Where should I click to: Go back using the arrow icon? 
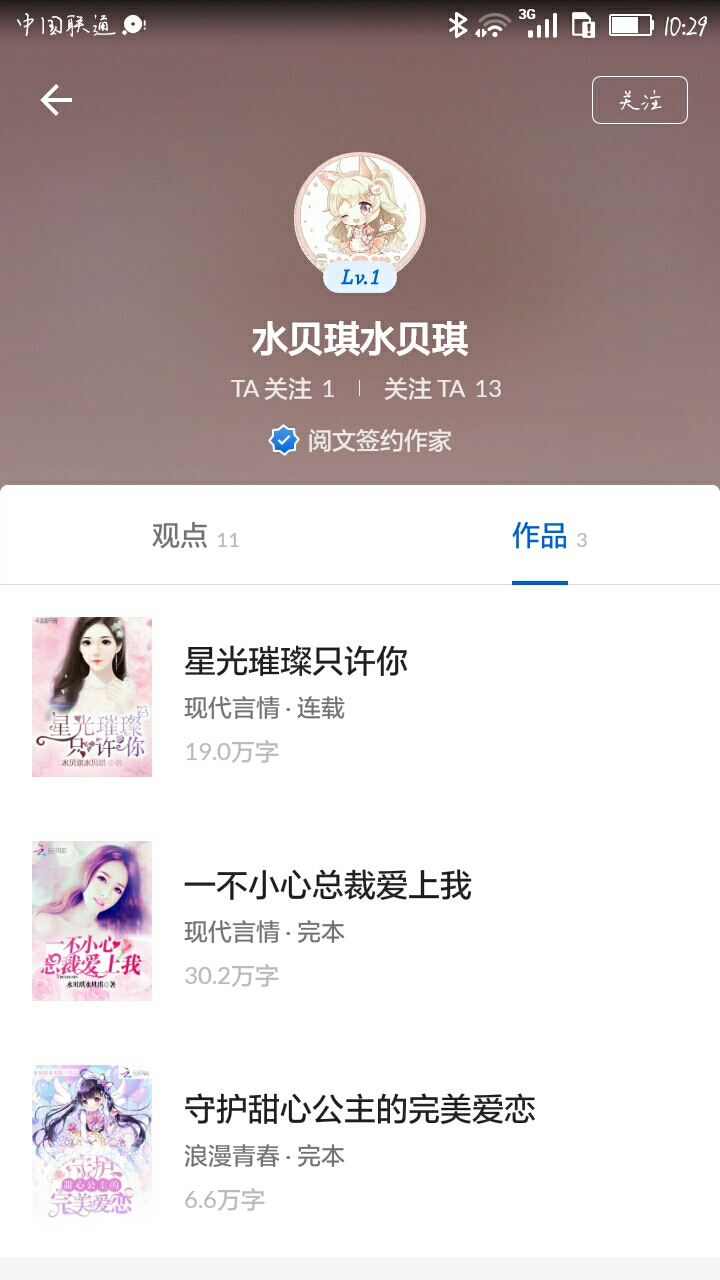pyautogui.click(x=56, y=100)
